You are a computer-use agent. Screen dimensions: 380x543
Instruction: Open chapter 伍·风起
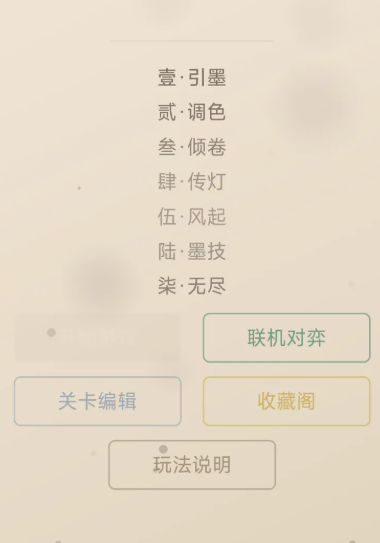(192, 216)
